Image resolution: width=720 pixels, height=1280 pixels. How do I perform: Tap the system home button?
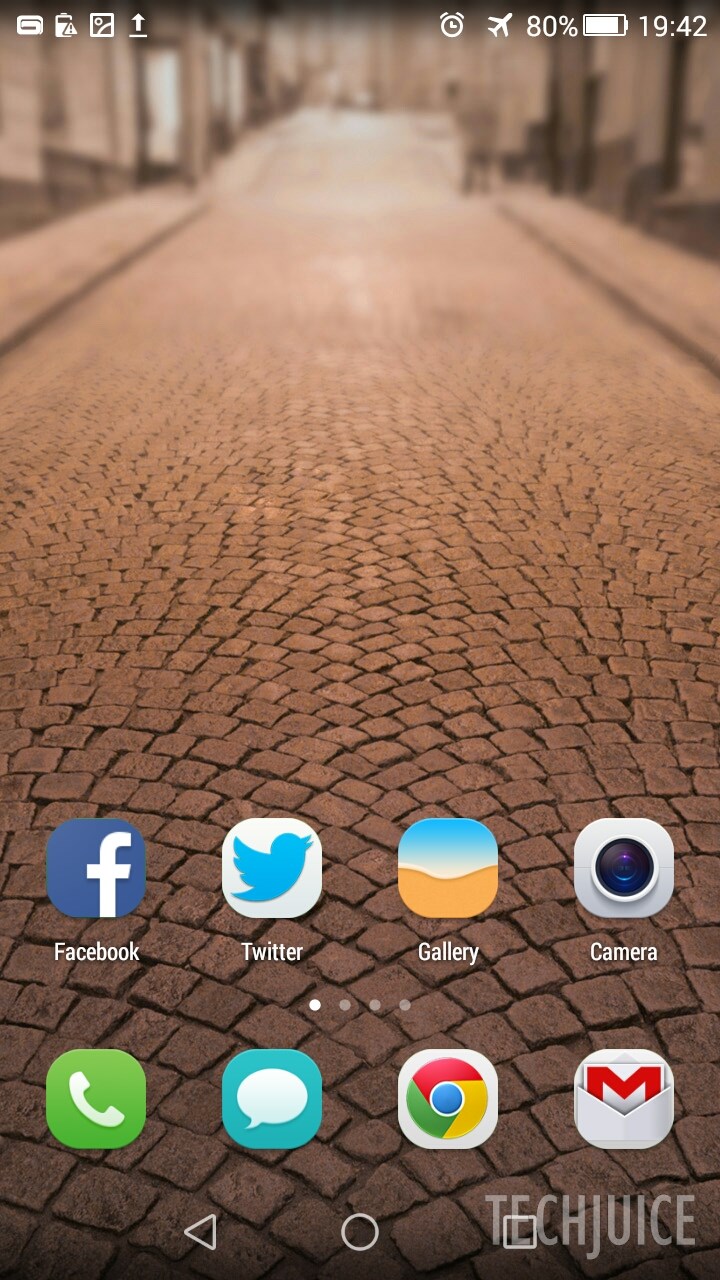(360, 1232)
